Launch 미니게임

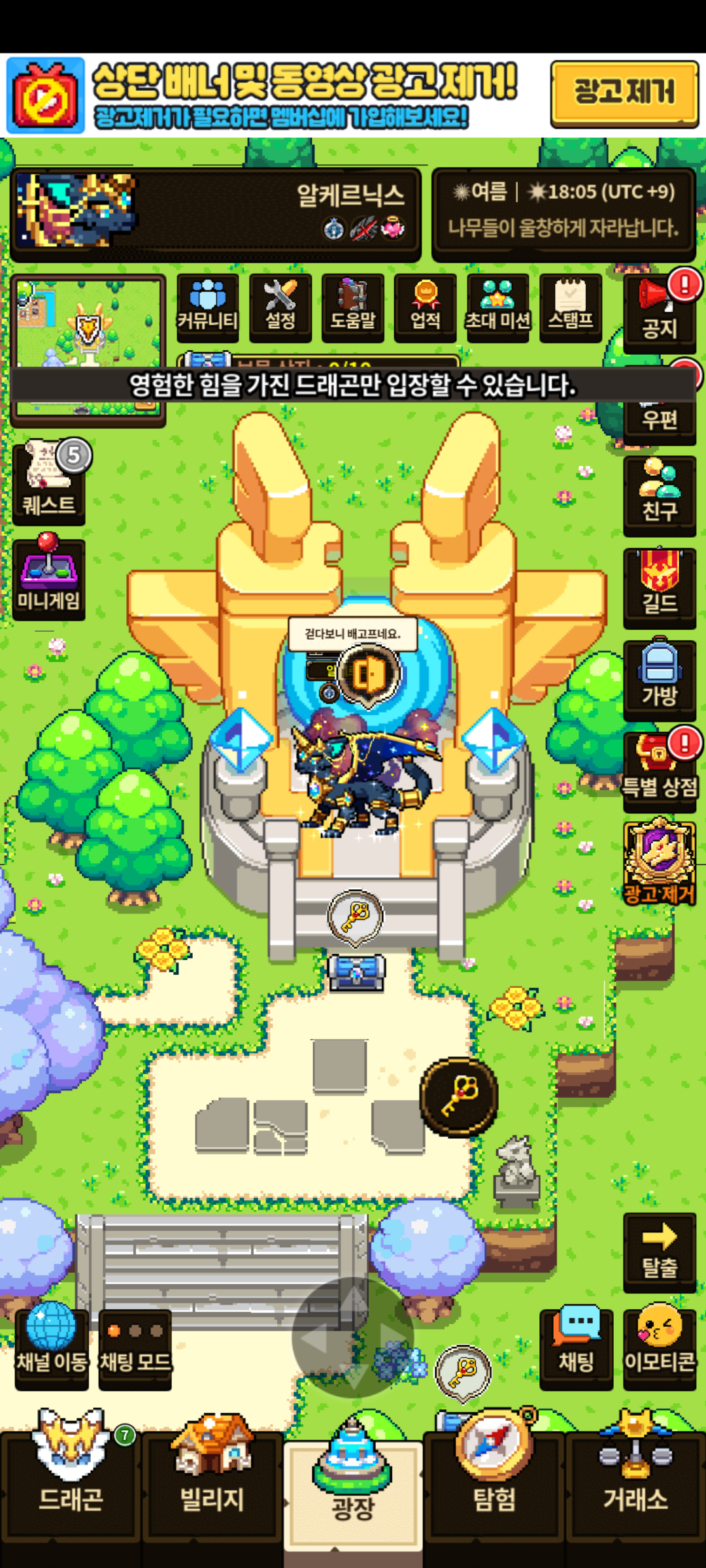point(48,578)
